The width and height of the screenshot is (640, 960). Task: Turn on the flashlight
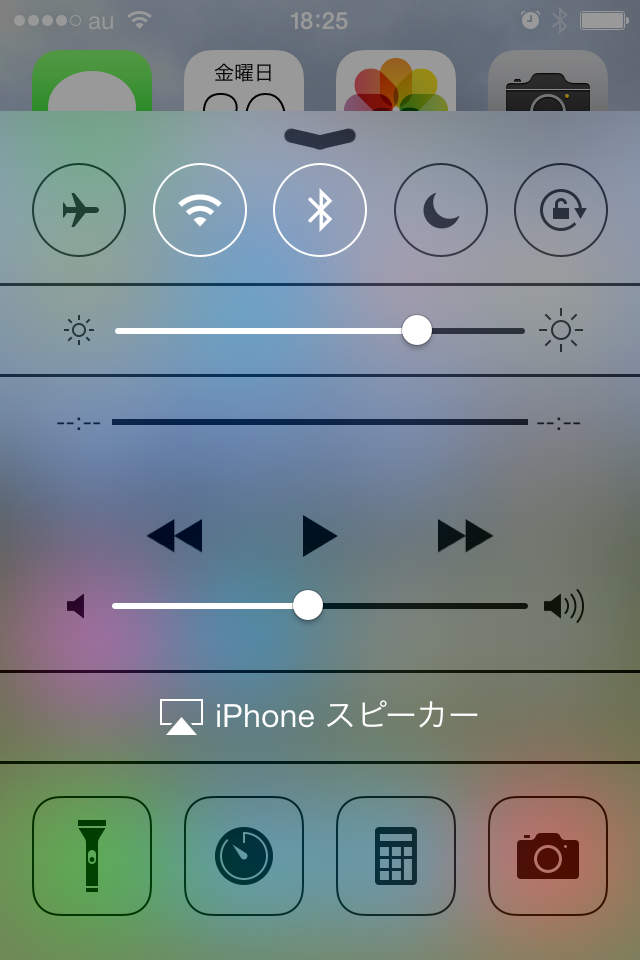(92, 856)
